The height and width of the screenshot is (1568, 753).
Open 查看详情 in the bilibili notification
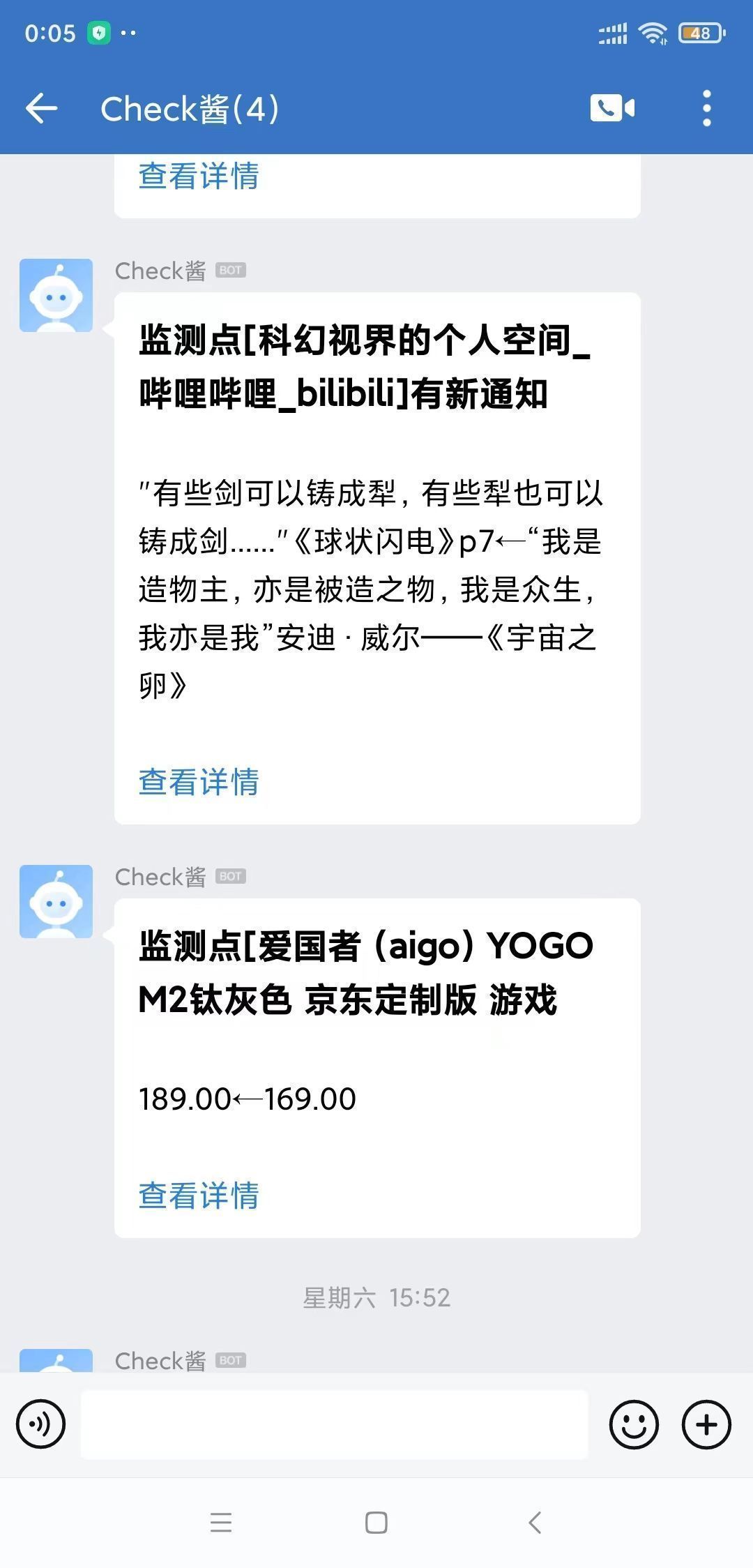(197, 783)
